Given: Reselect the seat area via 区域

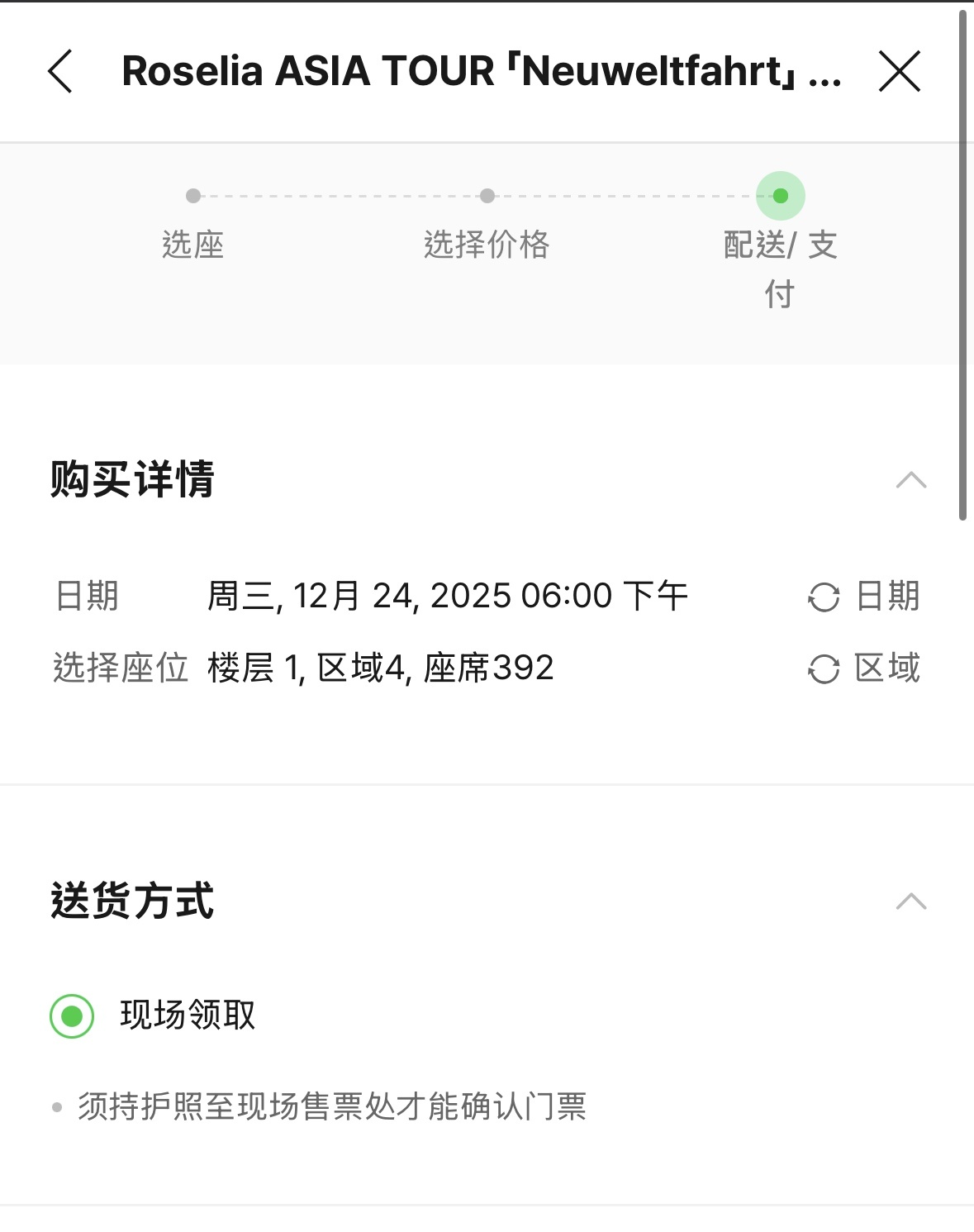Looking at the screenshot, I should click(x=864, y=668).
